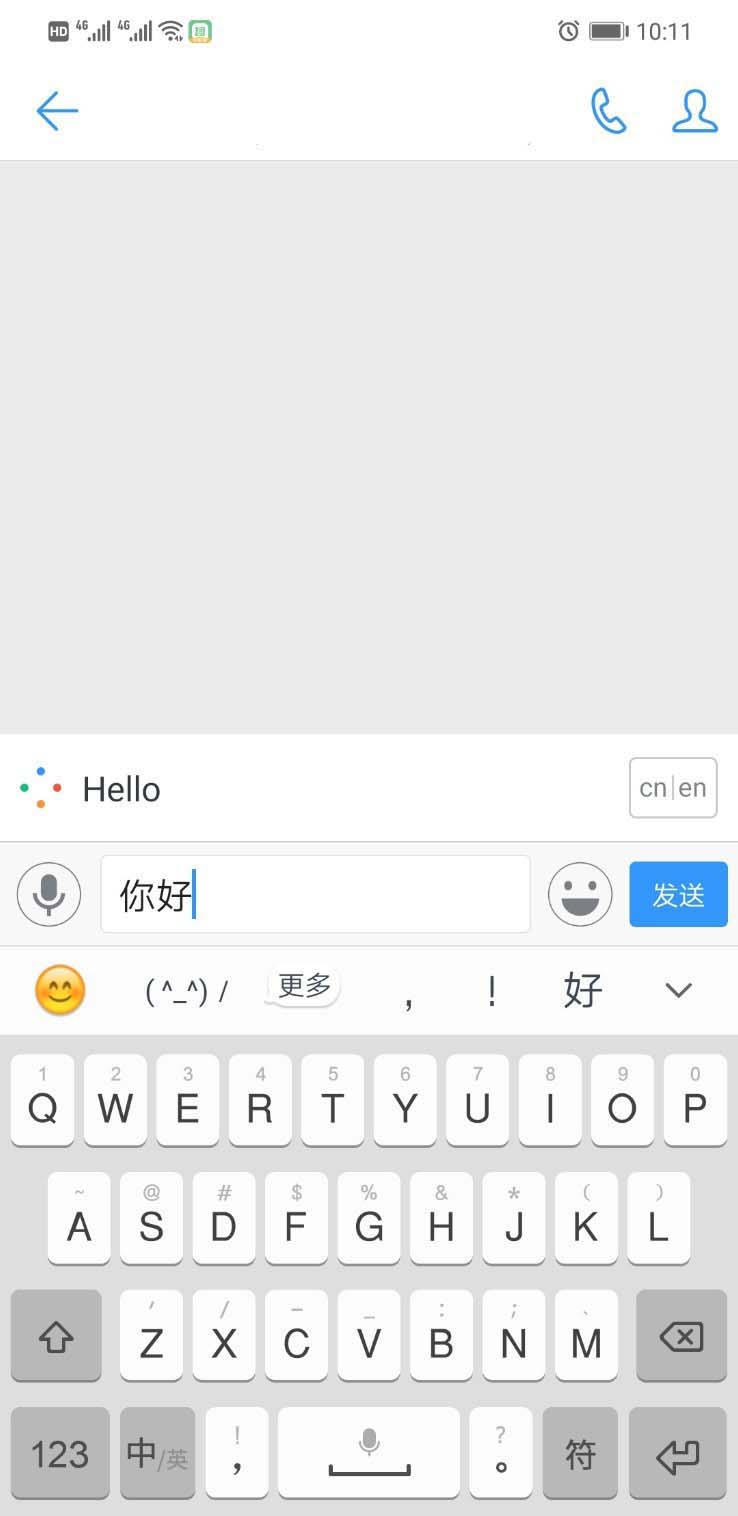This screenshot has width=738, height=1516.
Task: Switch keyboard to 123 numbers
Action: click(x=60, y=1453)
